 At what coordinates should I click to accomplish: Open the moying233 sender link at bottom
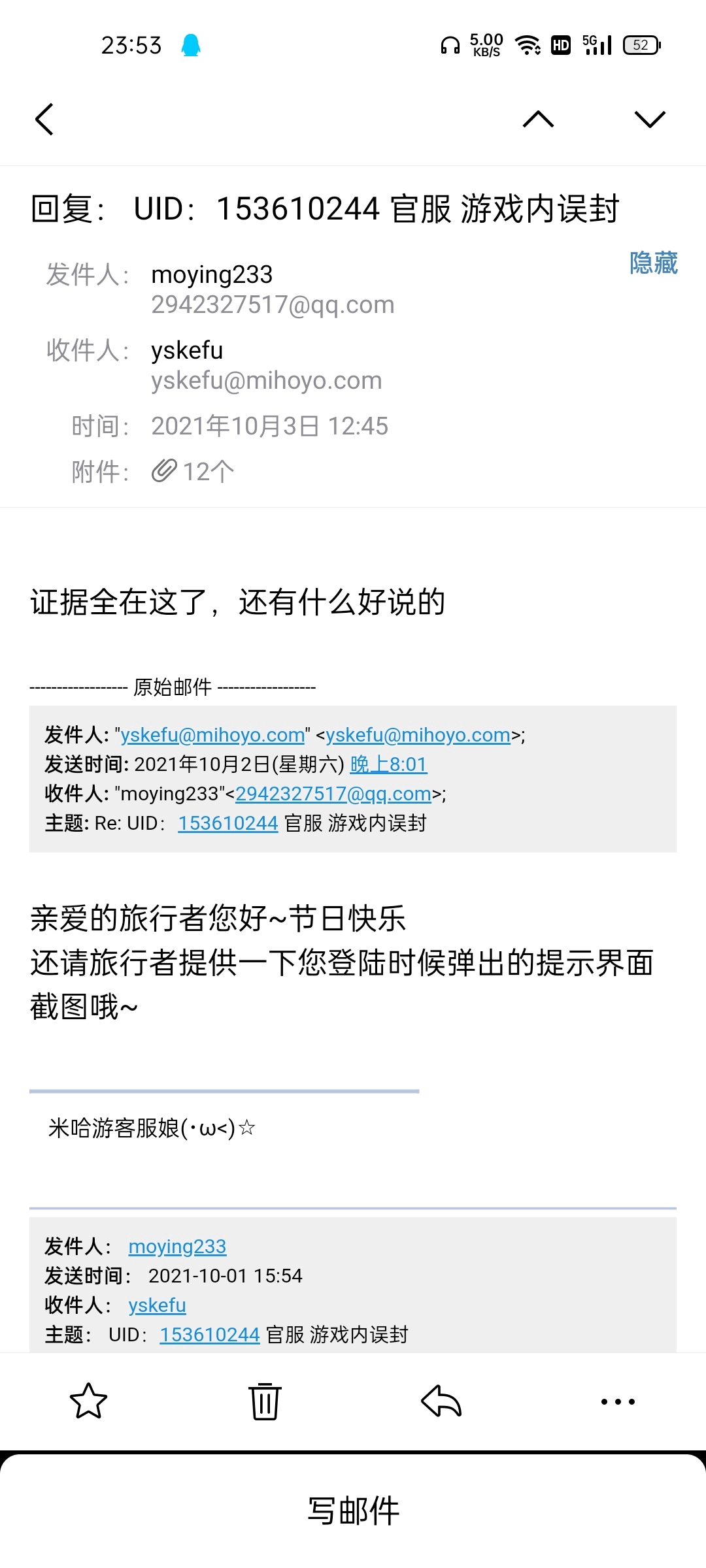click(177, 1247)
